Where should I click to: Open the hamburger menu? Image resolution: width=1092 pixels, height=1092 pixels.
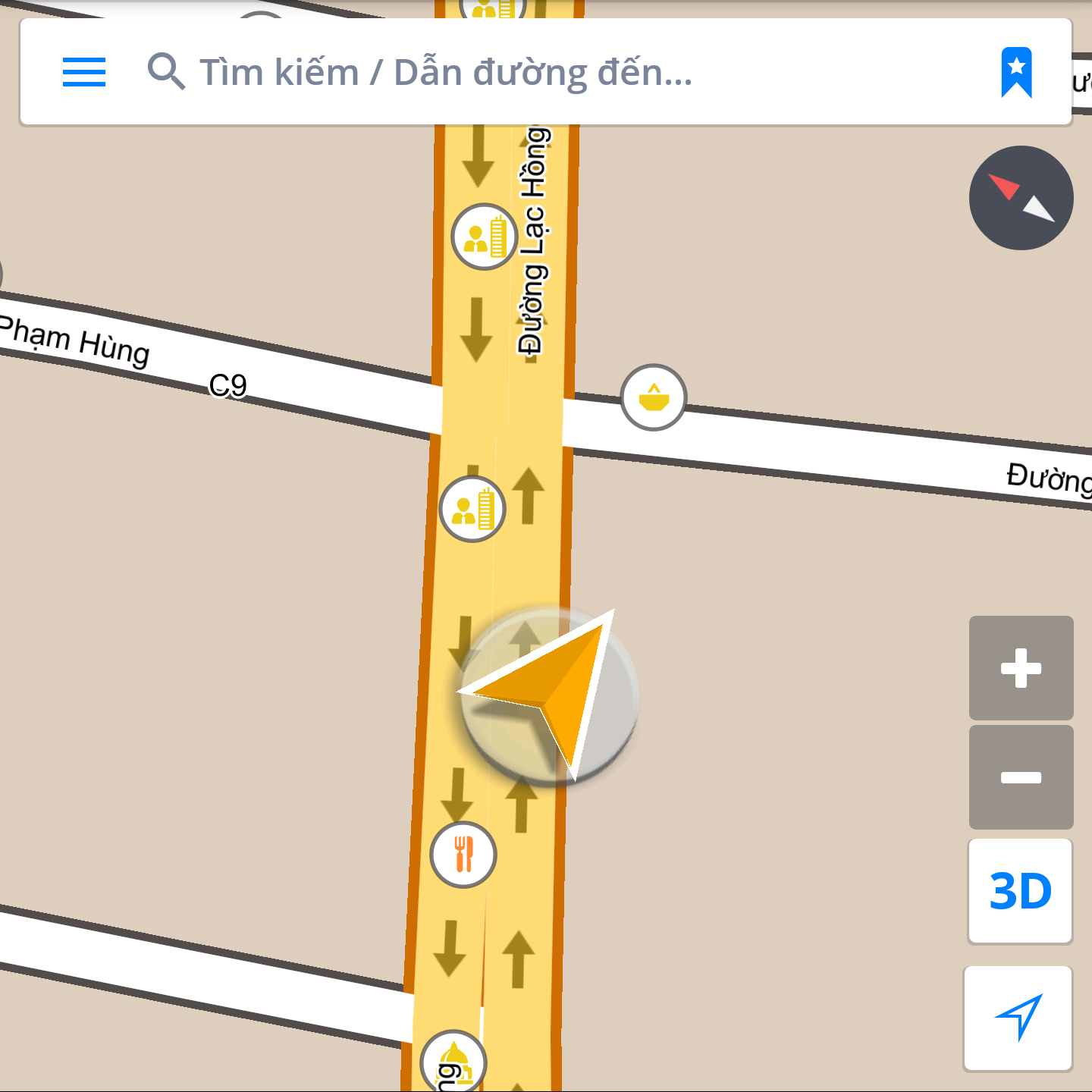click(83, 72)
